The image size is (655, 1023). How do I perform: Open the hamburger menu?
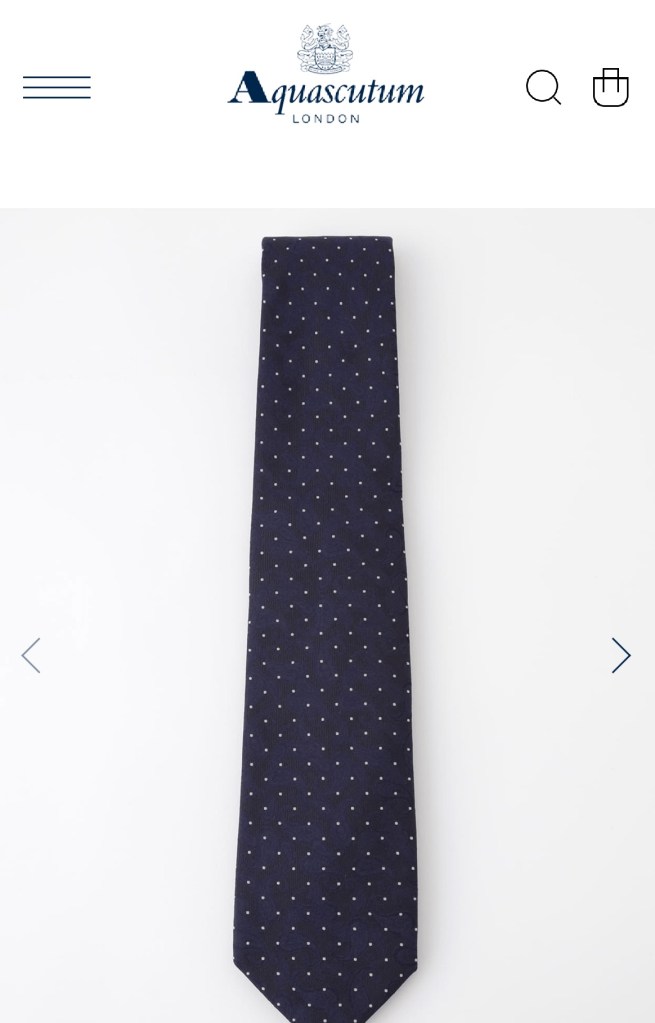57,88
